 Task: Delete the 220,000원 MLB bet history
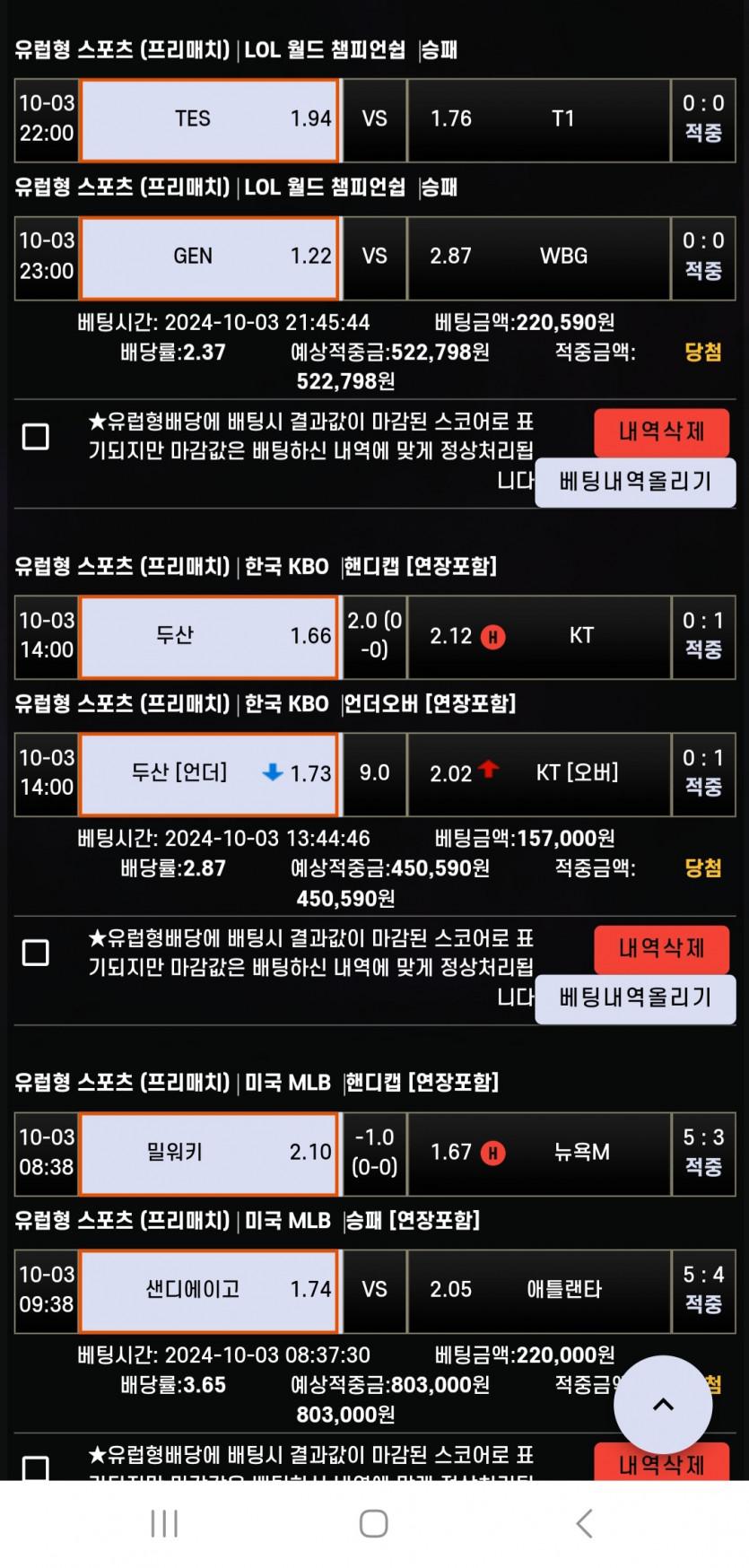(x=661, y=1464)
